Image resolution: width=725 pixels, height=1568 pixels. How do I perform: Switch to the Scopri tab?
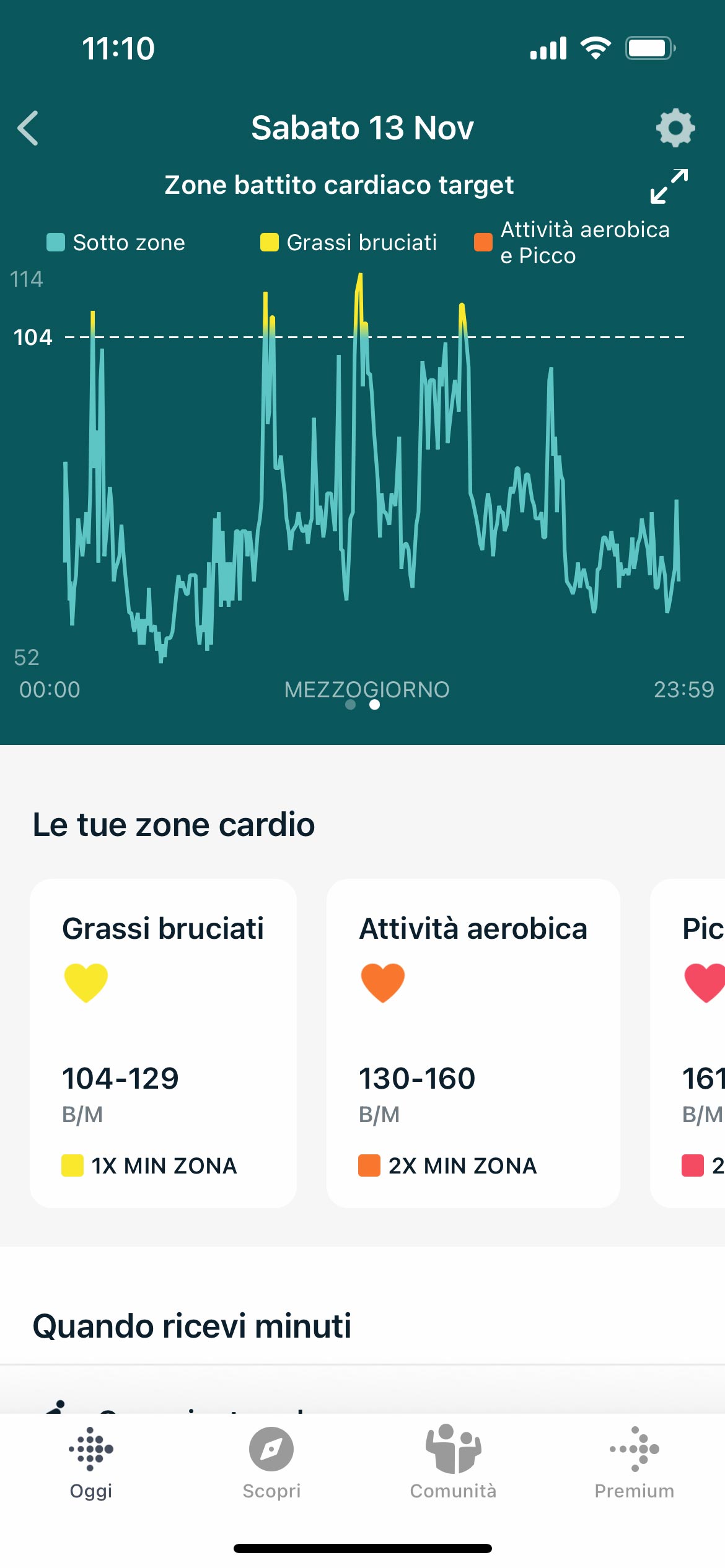click(x=271, y=1463)
